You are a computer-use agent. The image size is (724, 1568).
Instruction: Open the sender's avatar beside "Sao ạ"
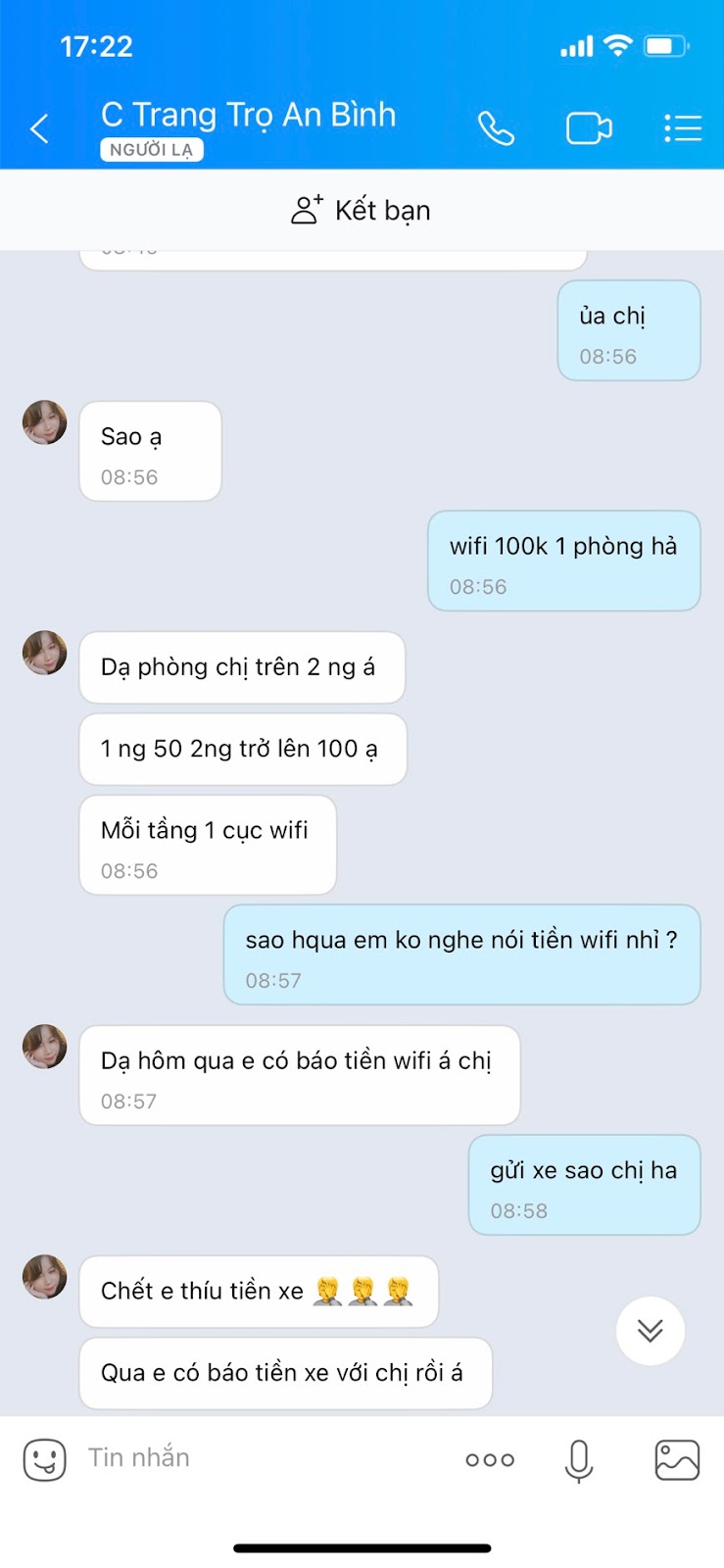[x=45, y=422]
